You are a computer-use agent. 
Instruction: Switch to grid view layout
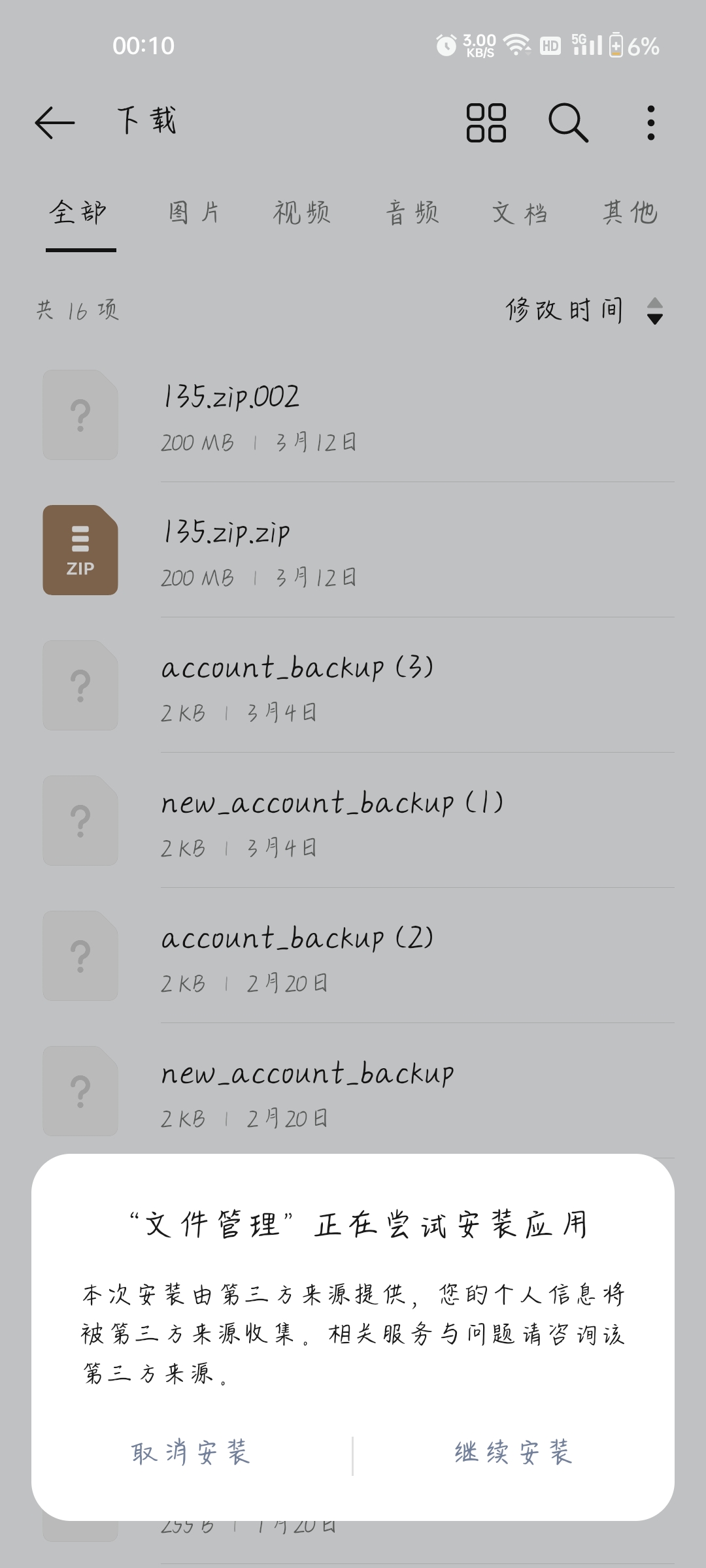486,122
